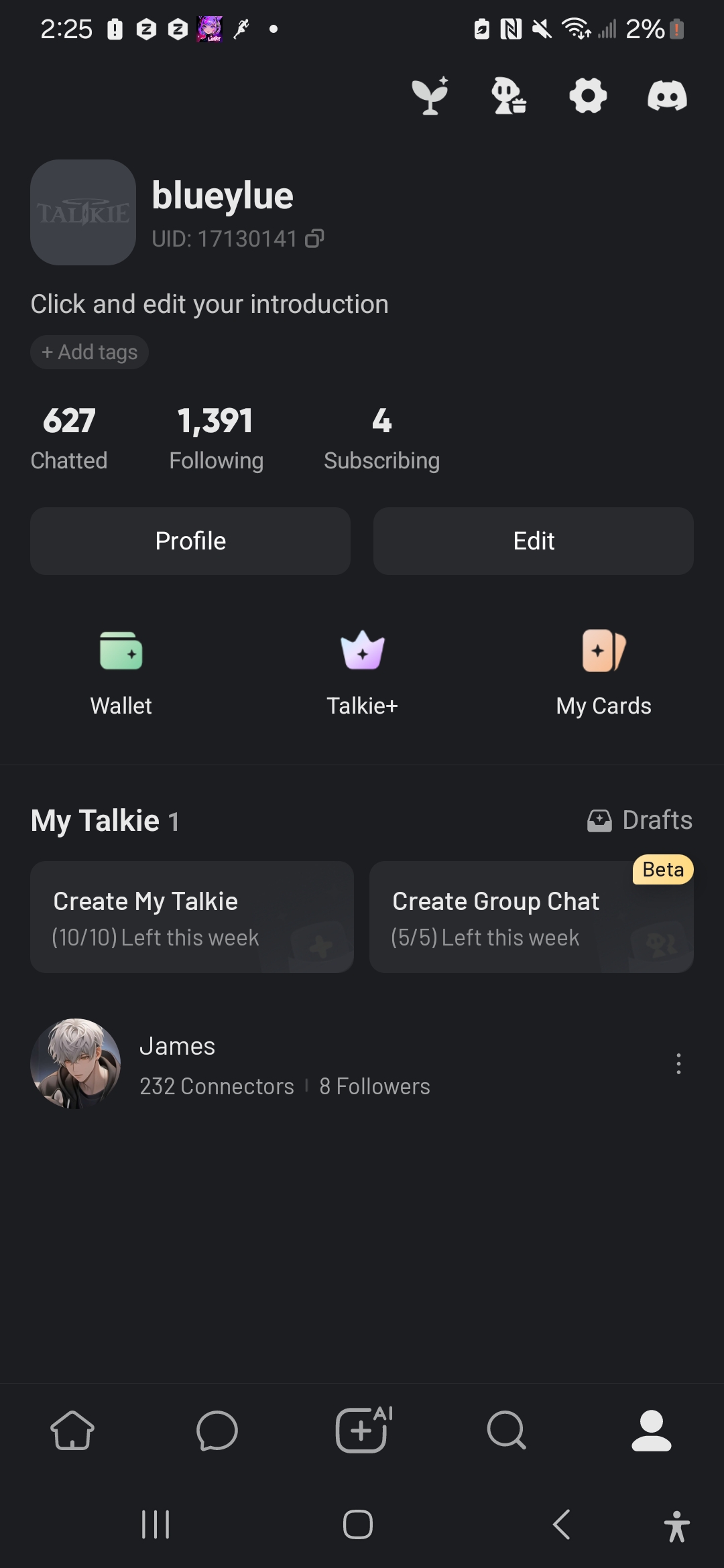View my Profile page
724x1568 pixels.
190,541
